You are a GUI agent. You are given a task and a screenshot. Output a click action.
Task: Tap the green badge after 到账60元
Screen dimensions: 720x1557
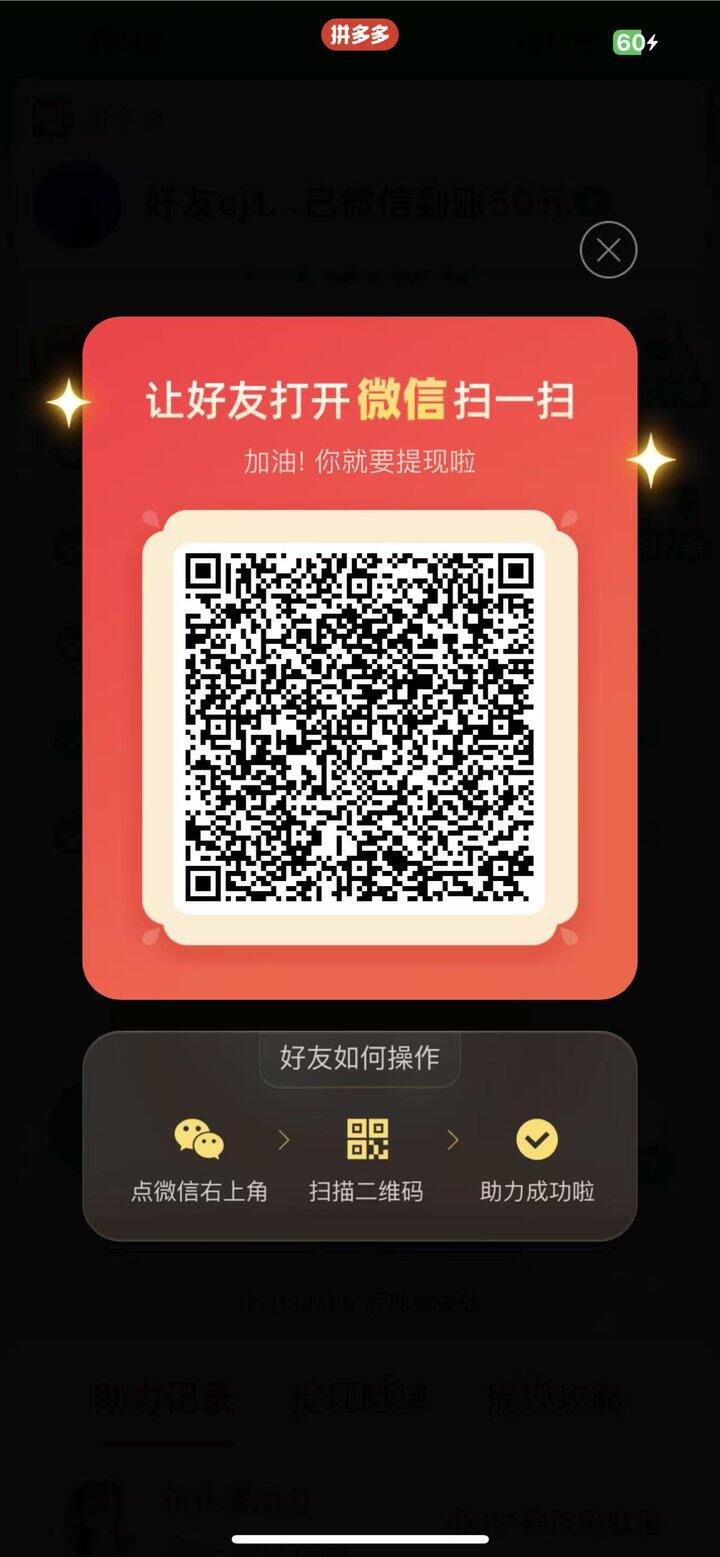coord(590,204)
